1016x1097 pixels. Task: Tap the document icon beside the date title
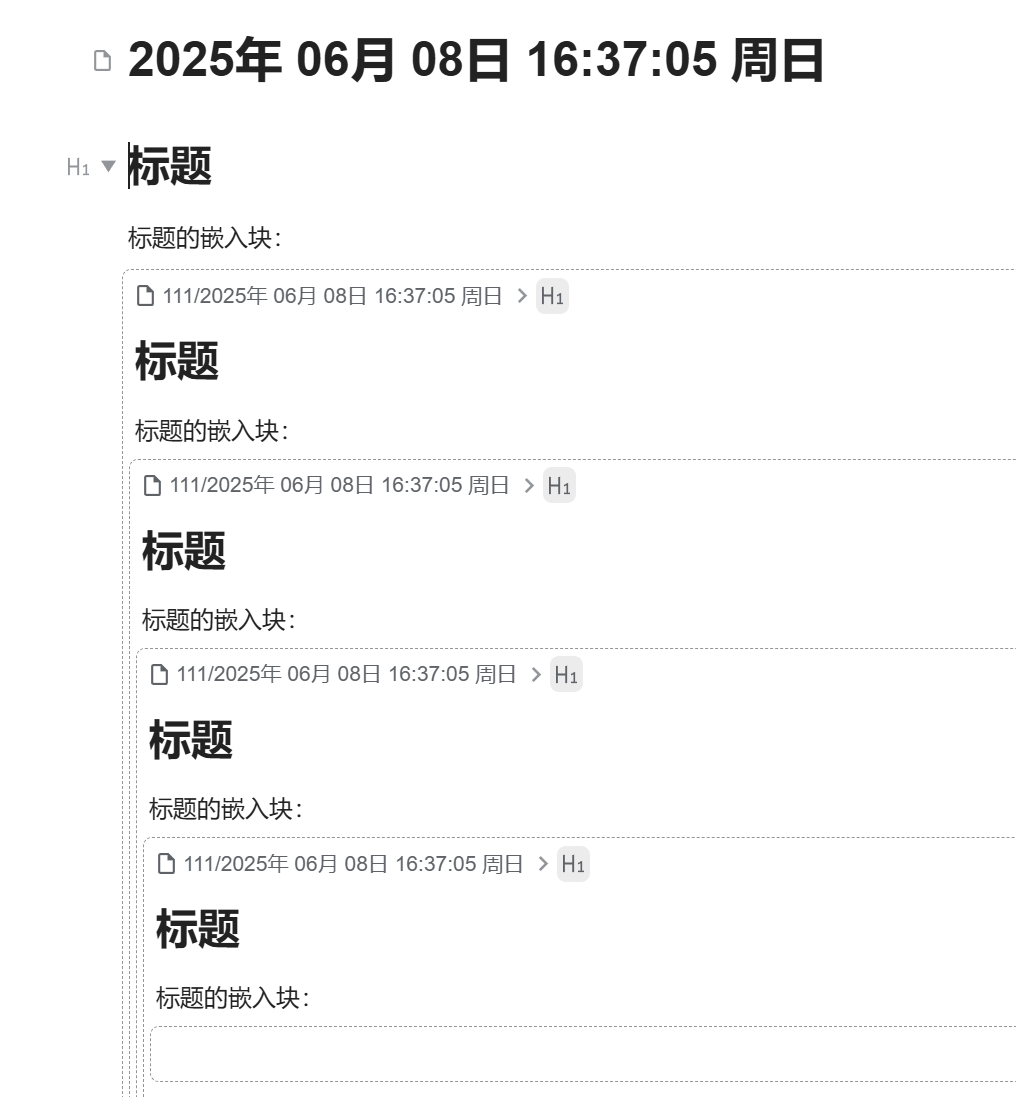[x=102, y=61]
